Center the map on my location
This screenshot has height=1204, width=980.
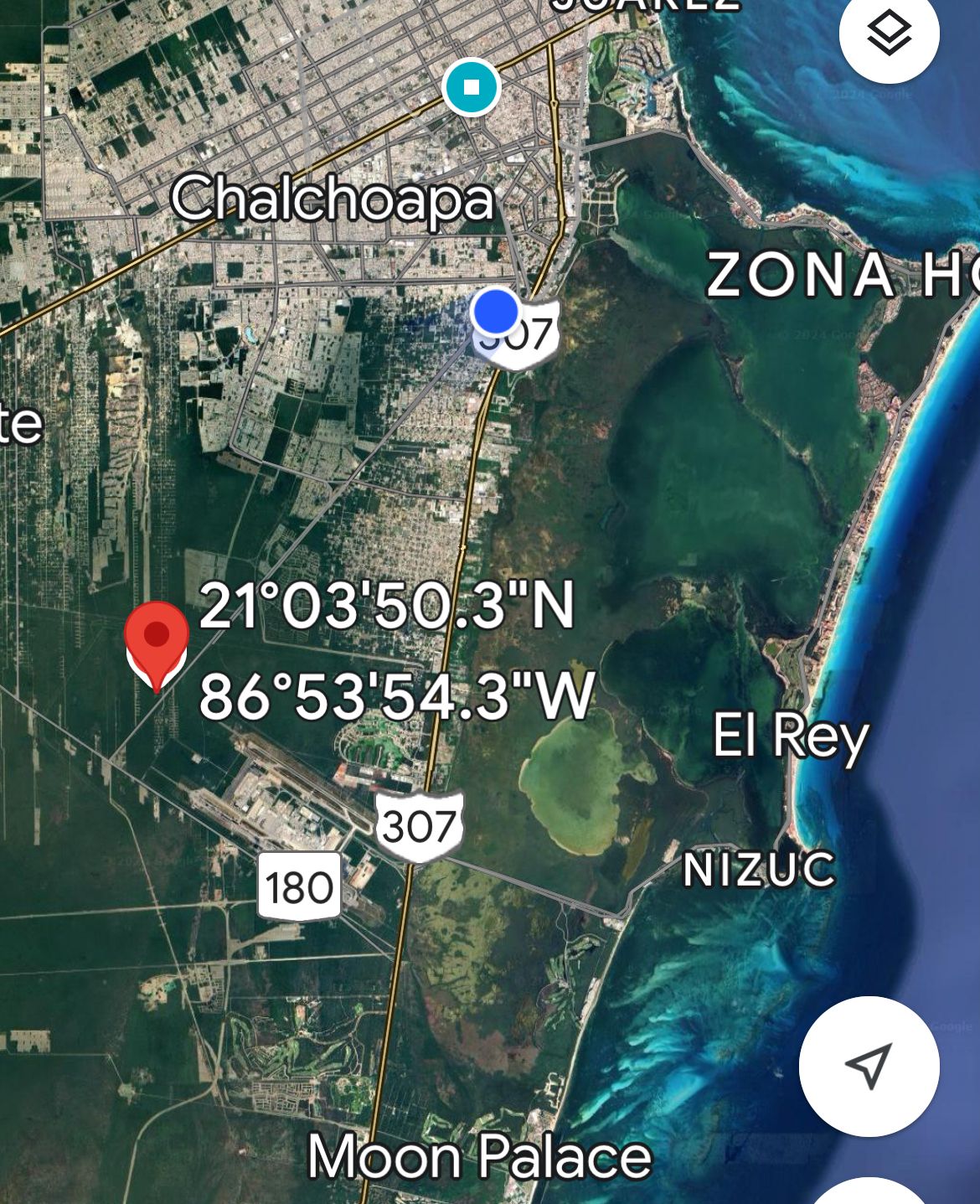[869, 1066]
